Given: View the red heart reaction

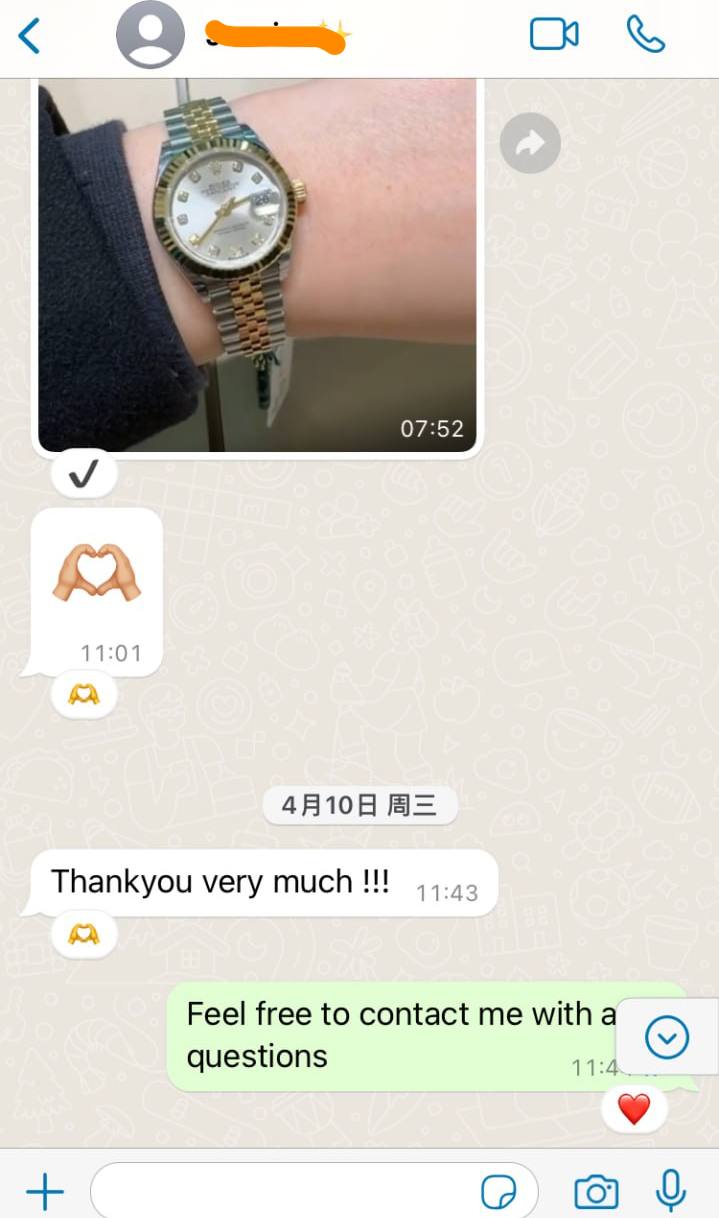Looking at the screenshot, I should point(634,1108).
